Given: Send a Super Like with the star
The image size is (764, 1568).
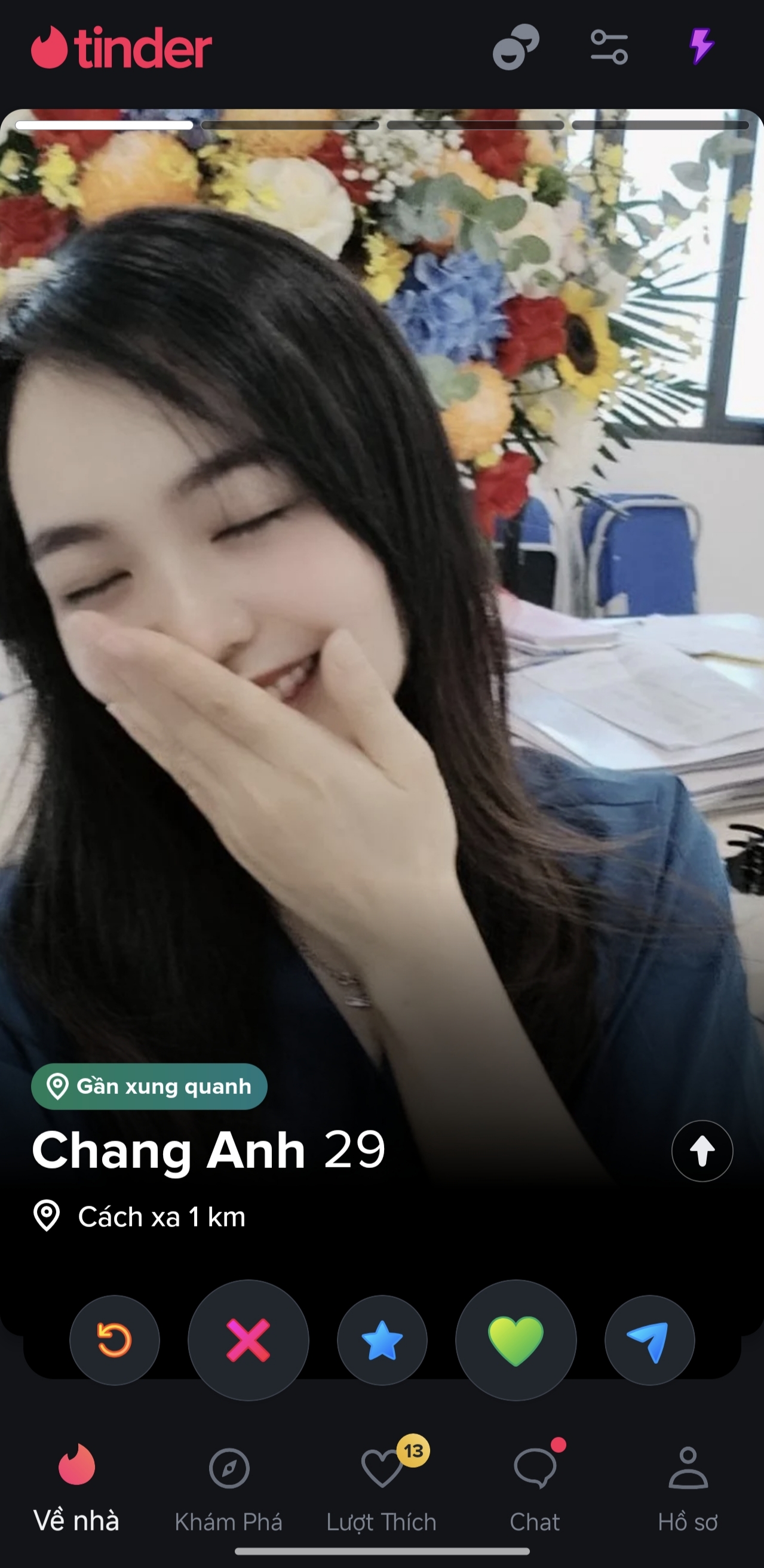Looking at the screenshot, I should click(382, 1341).
